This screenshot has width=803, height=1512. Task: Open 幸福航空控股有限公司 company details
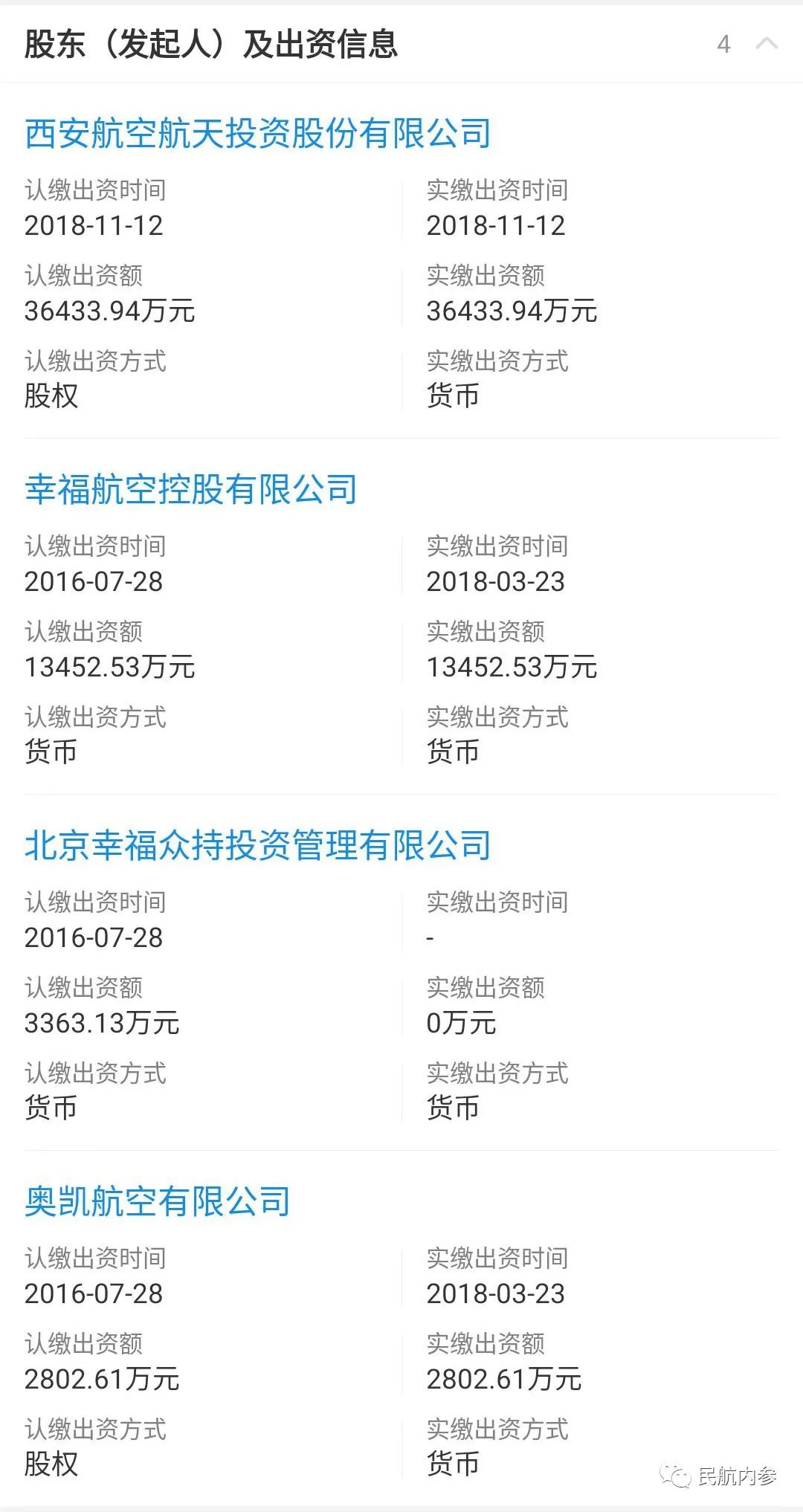(193, 489)
